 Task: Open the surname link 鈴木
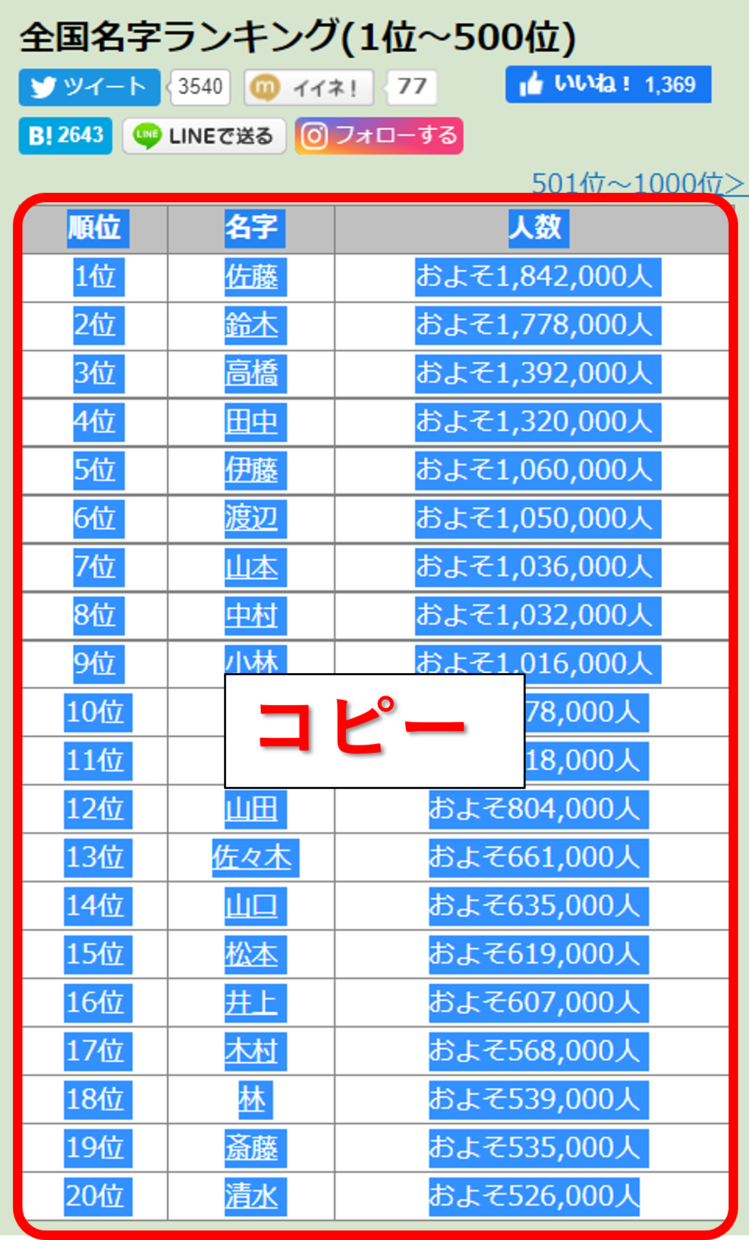(x=251, y=325)
